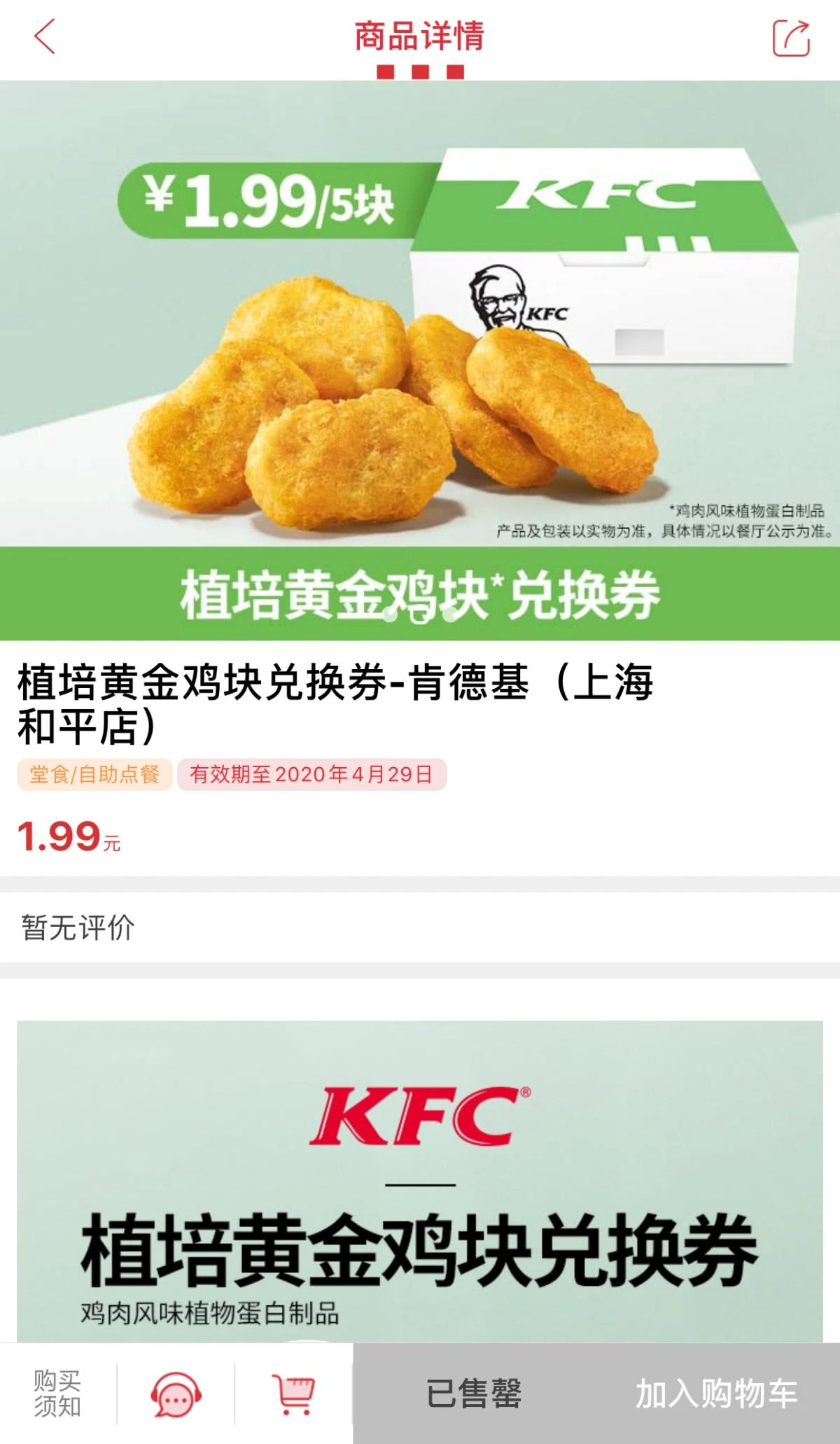Share this product page
This screenshot has width=840, height=1444.
(791, 37)
